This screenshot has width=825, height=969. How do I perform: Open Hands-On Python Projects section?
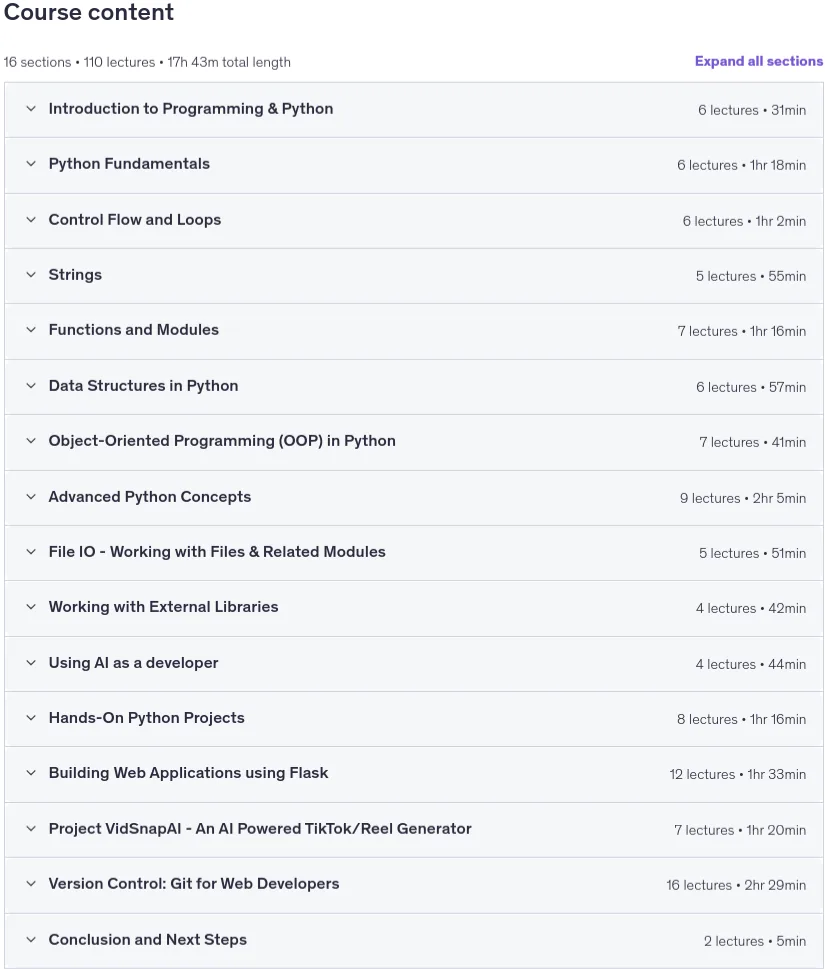point(413,719)
